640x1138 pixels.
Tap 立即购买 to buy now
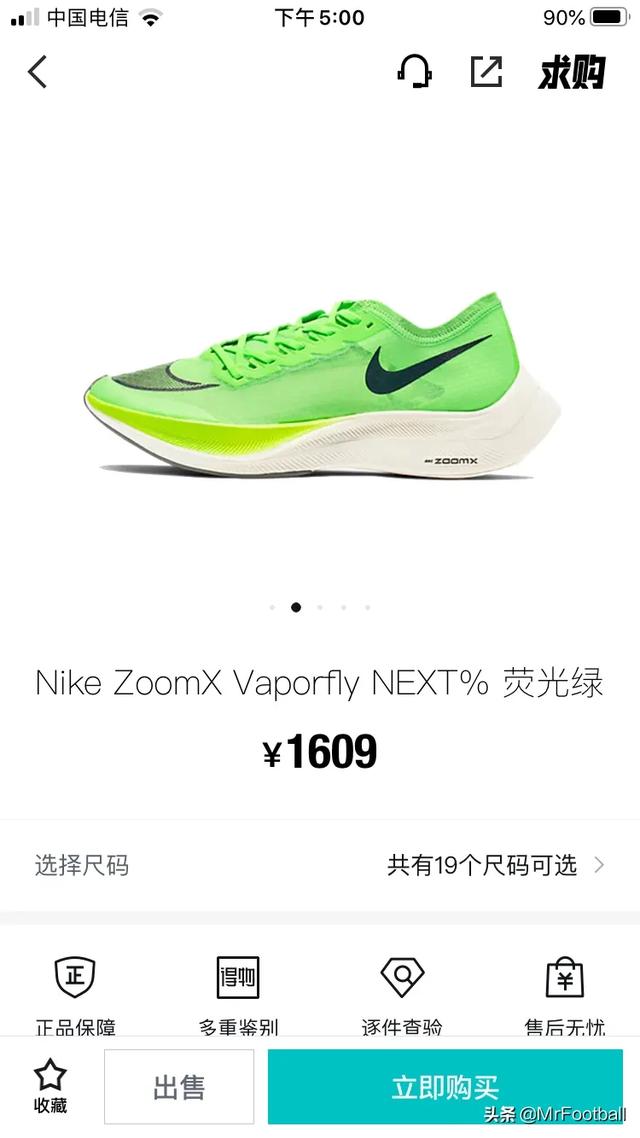click(445, 1086)
